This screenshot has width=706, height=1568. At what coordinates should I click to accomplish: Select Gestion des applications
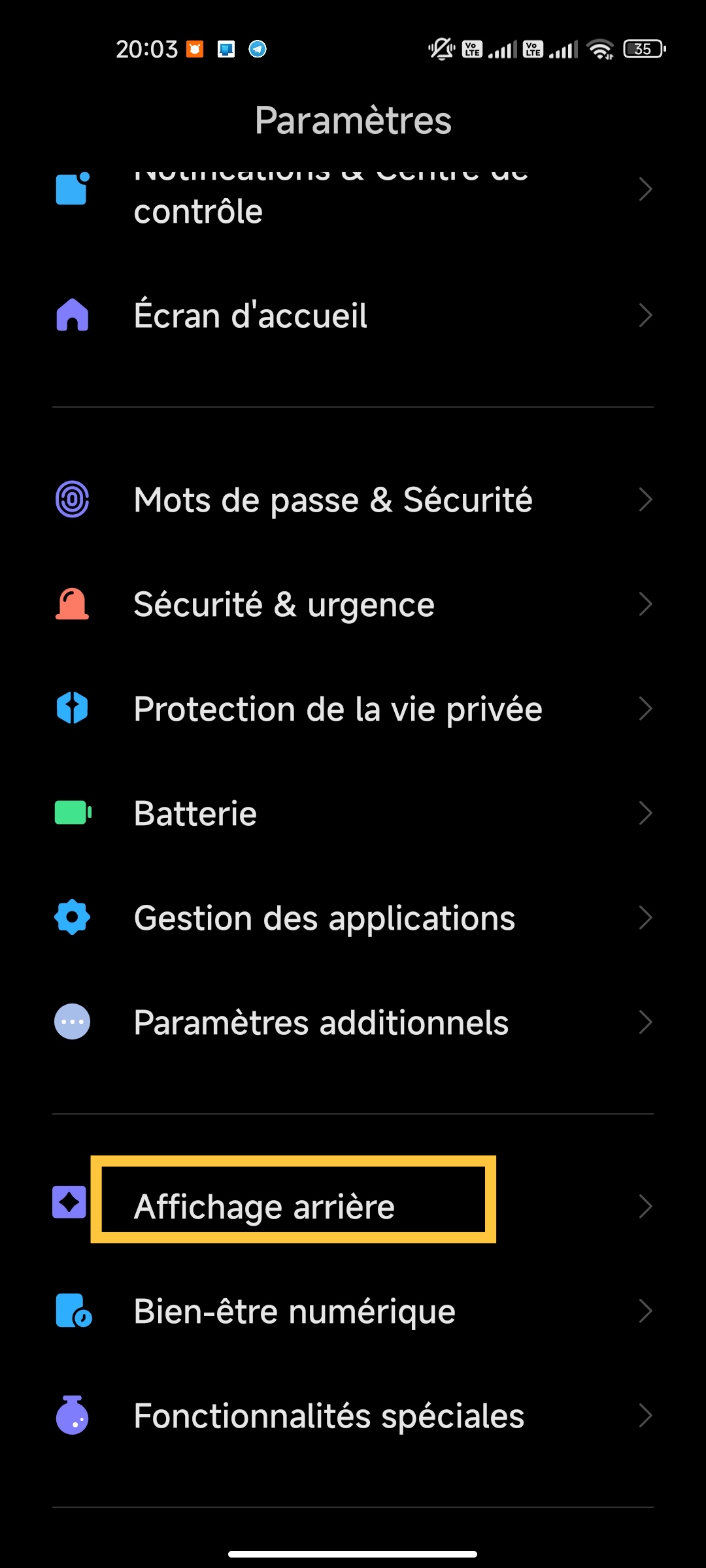pyautogui.click(x=353, y=918)
